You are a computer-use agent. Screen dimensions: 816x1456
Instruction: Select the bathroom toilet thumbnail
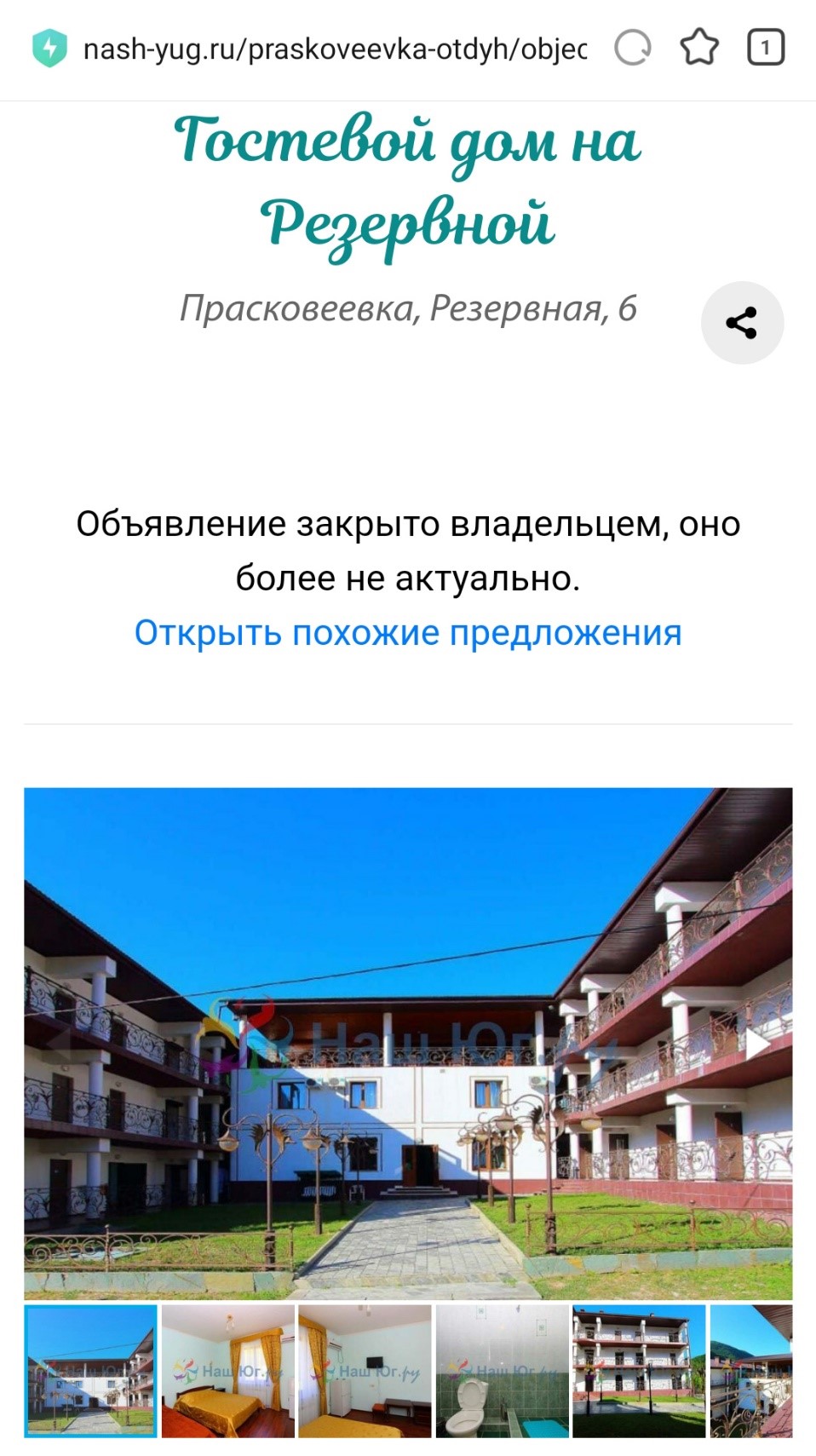click(x=502, y=1371)
